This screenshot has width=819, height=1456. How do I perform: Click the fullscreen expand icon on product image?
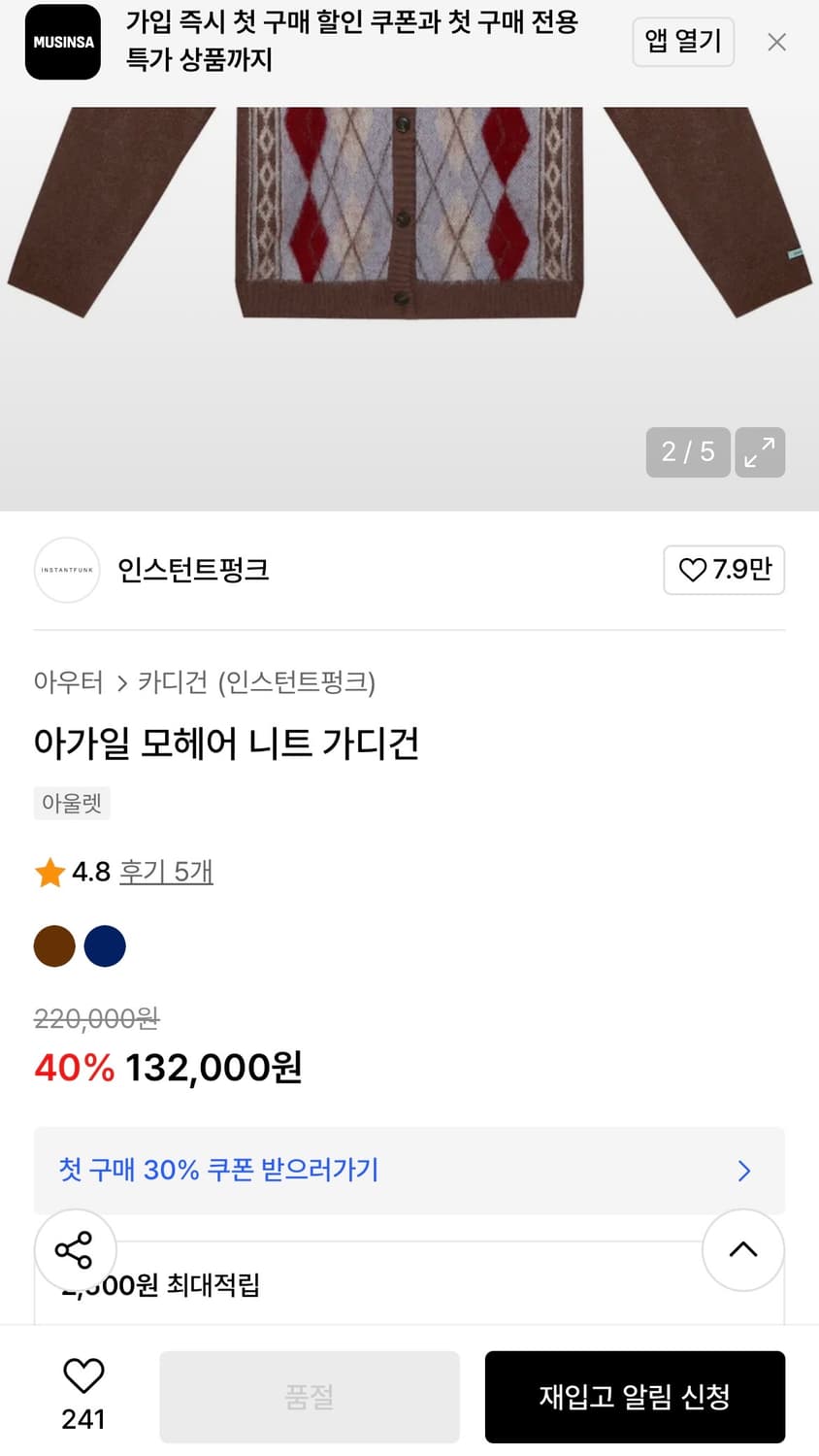760,452
